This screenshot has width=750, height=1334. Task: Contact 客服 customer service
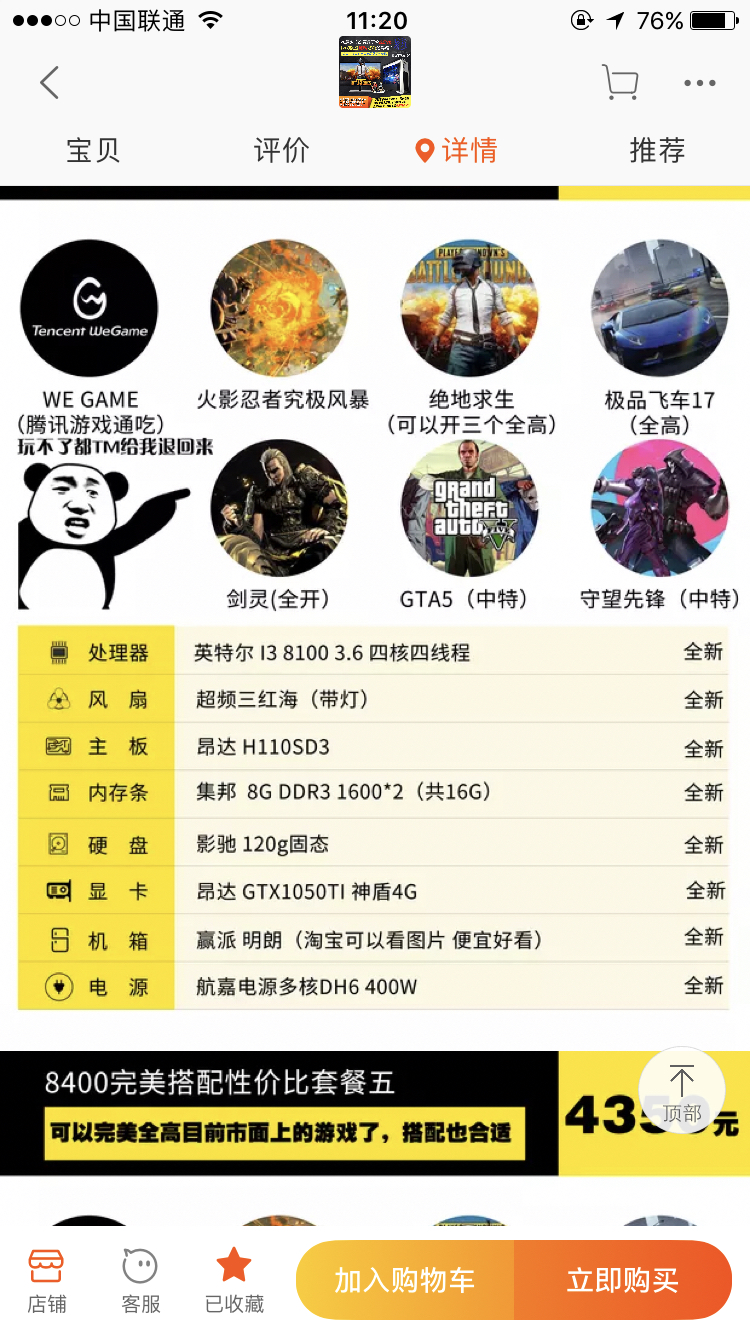pyautogui.click(x=140, y=1280)
